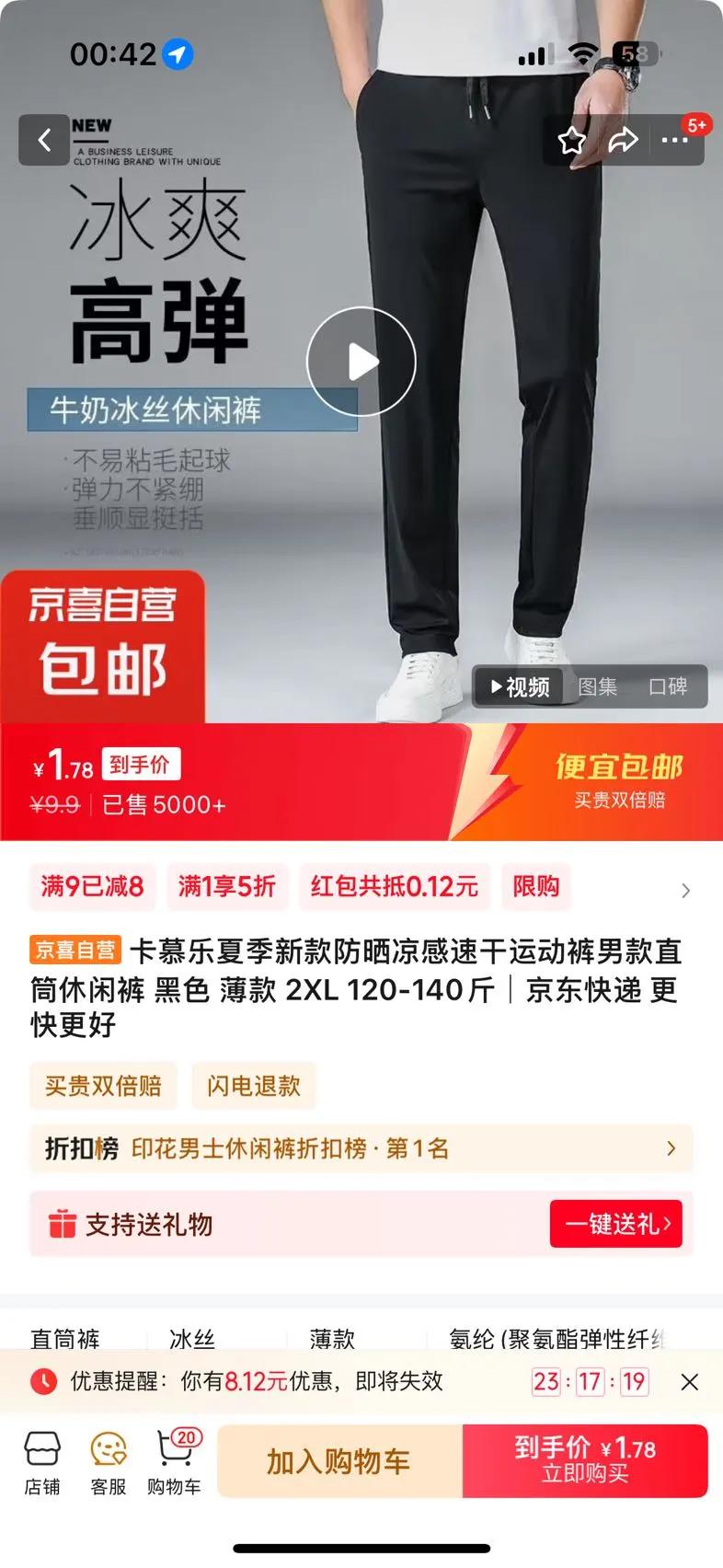Tap the 闪电退款 tag
The width and height of the screenshot is (723, 1568).
pos(254,1086)
